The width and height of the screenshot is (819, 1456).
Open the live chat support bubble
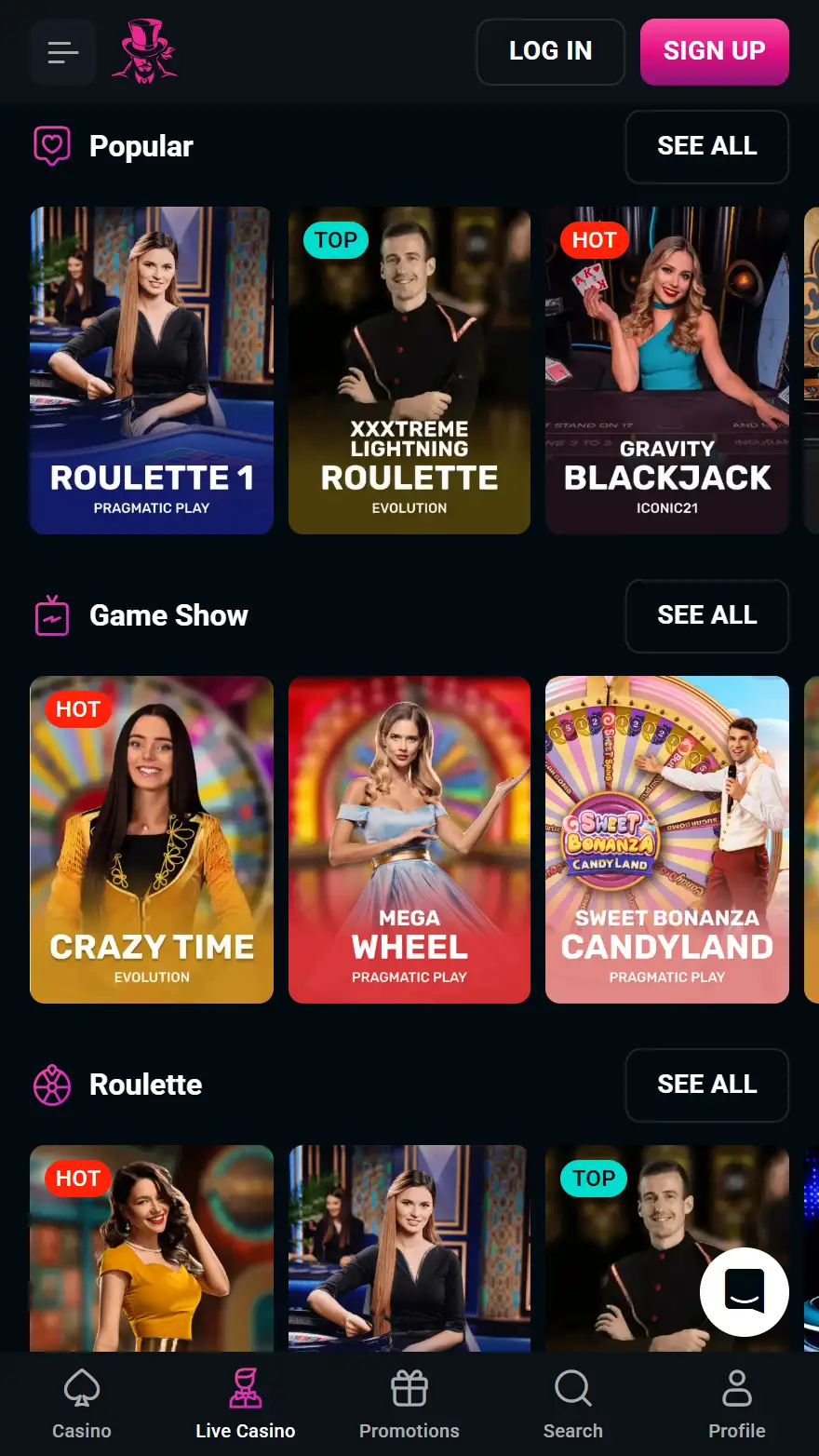[744, 1292]
